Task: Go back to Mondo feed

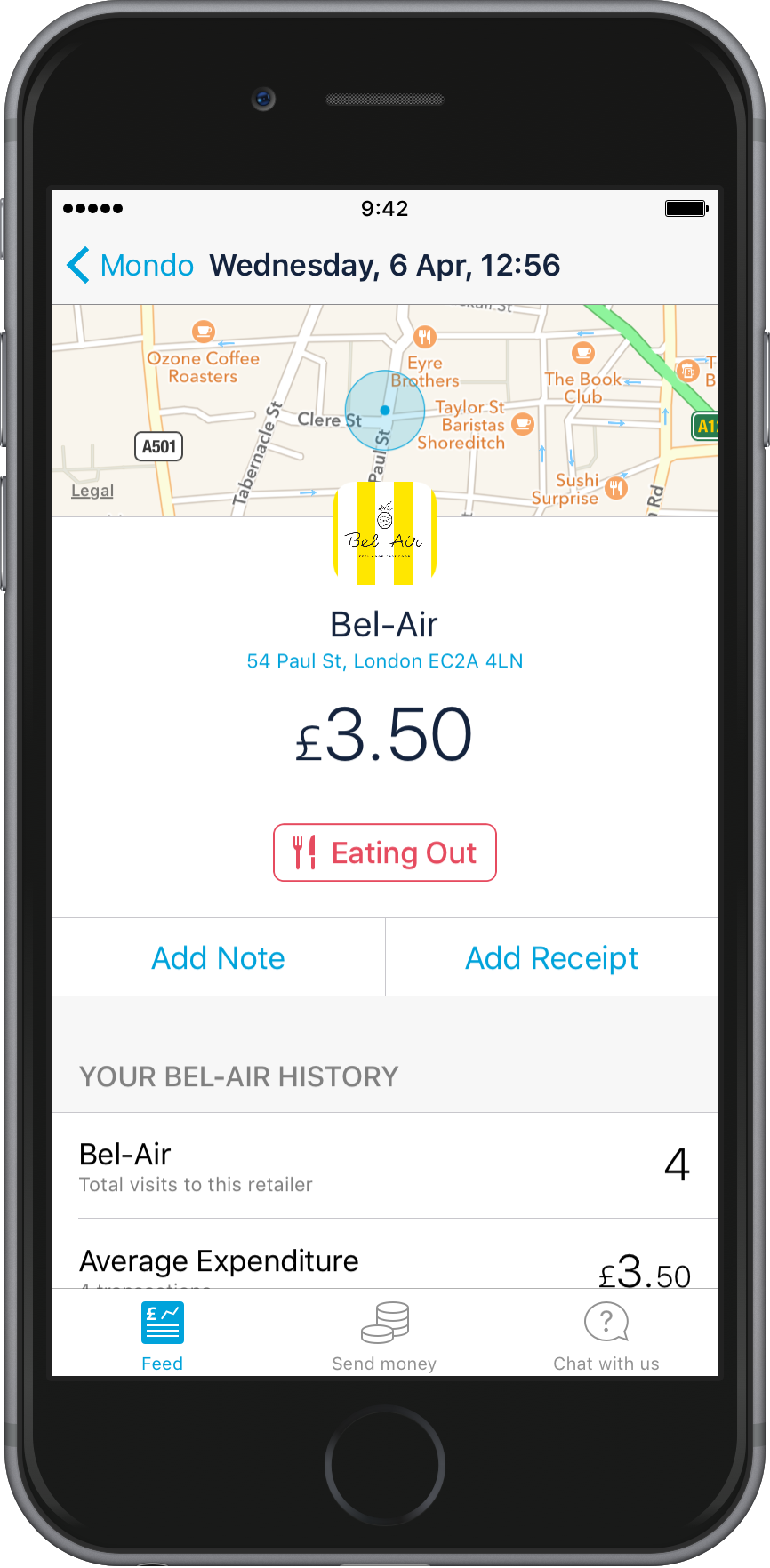Action: pos(131,266)
